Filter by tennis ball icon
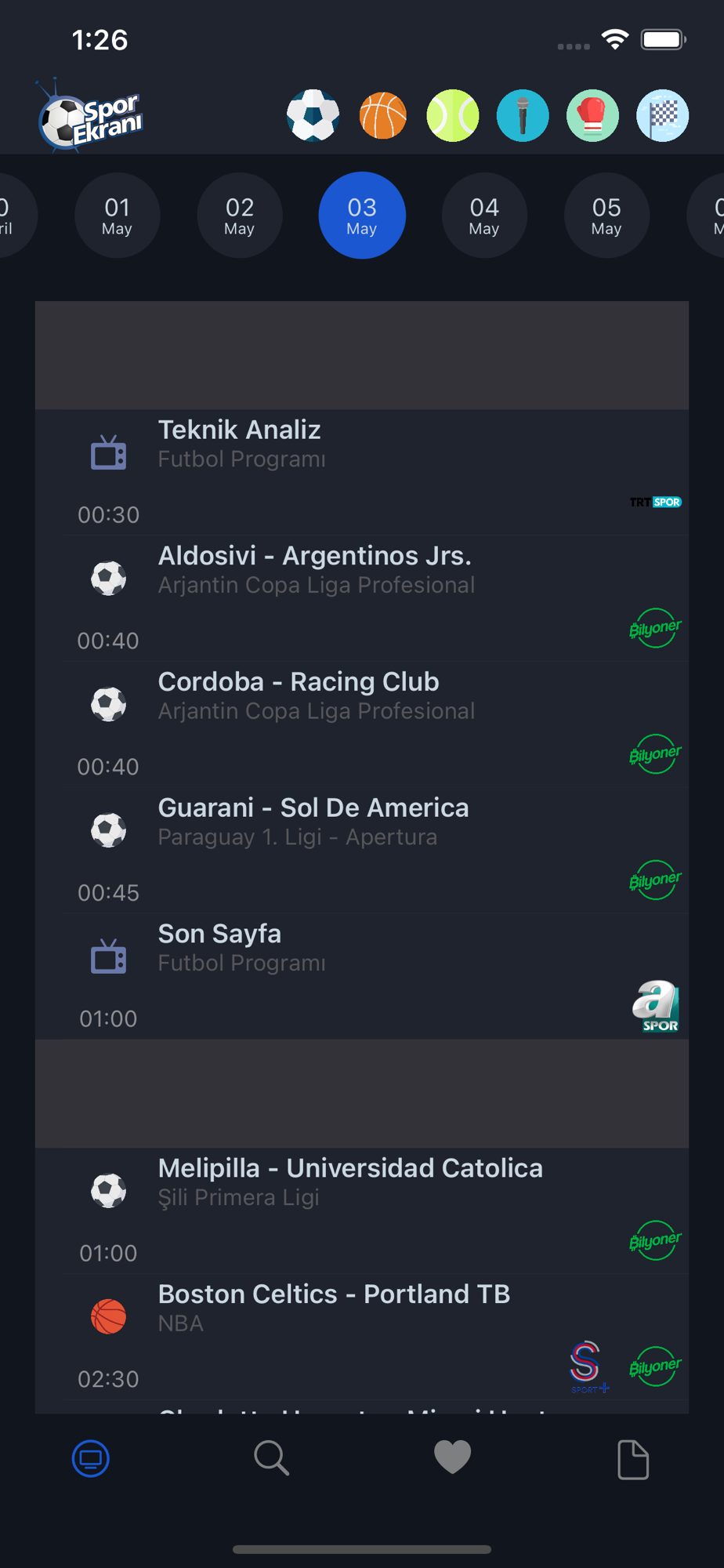Viewport: 724px width, 1568px height. tap(453, 116)
